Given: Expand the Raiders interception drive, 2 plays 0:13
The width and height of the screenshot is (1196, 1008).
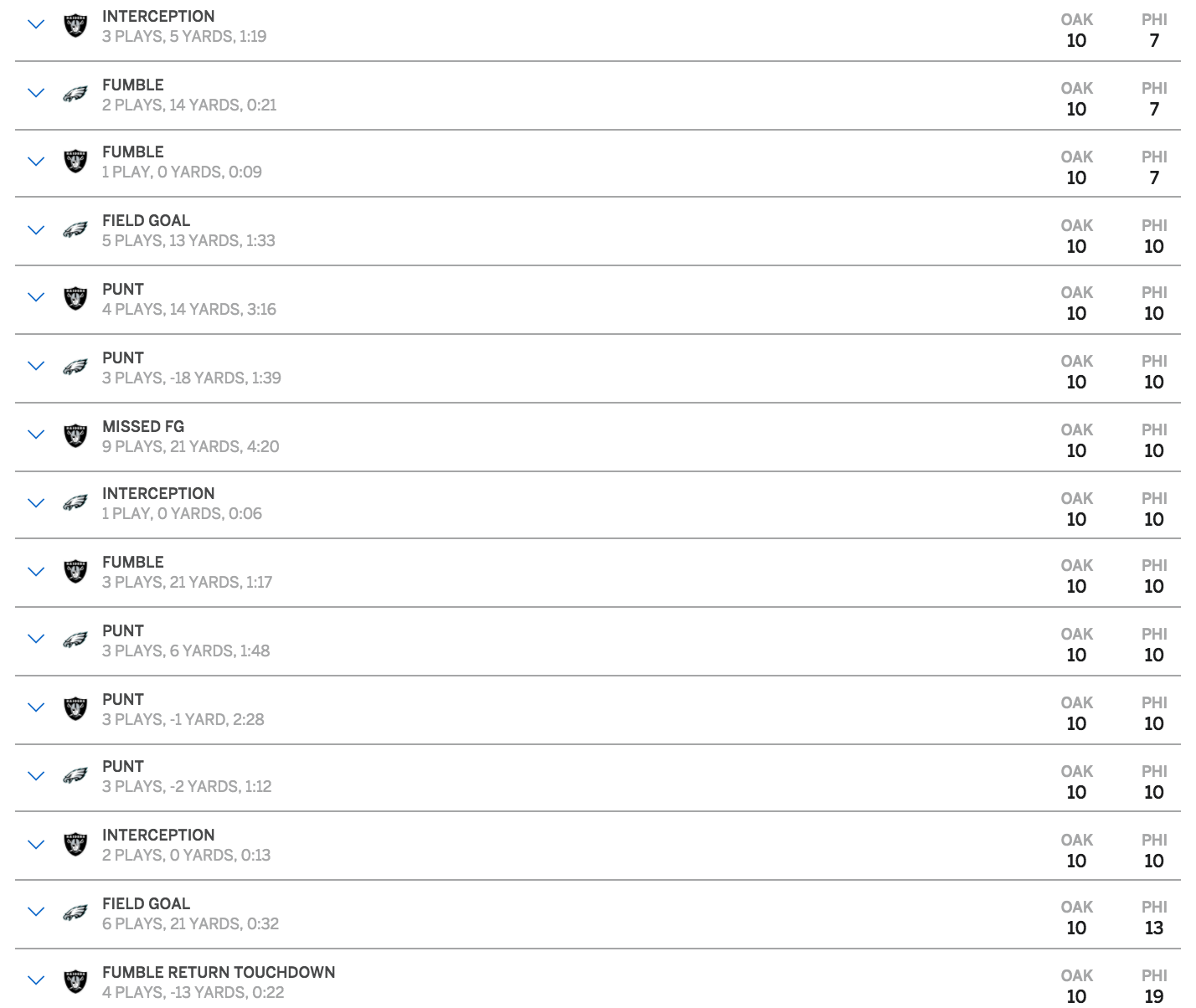Looking at the screenshot, I should click(36, 846).
